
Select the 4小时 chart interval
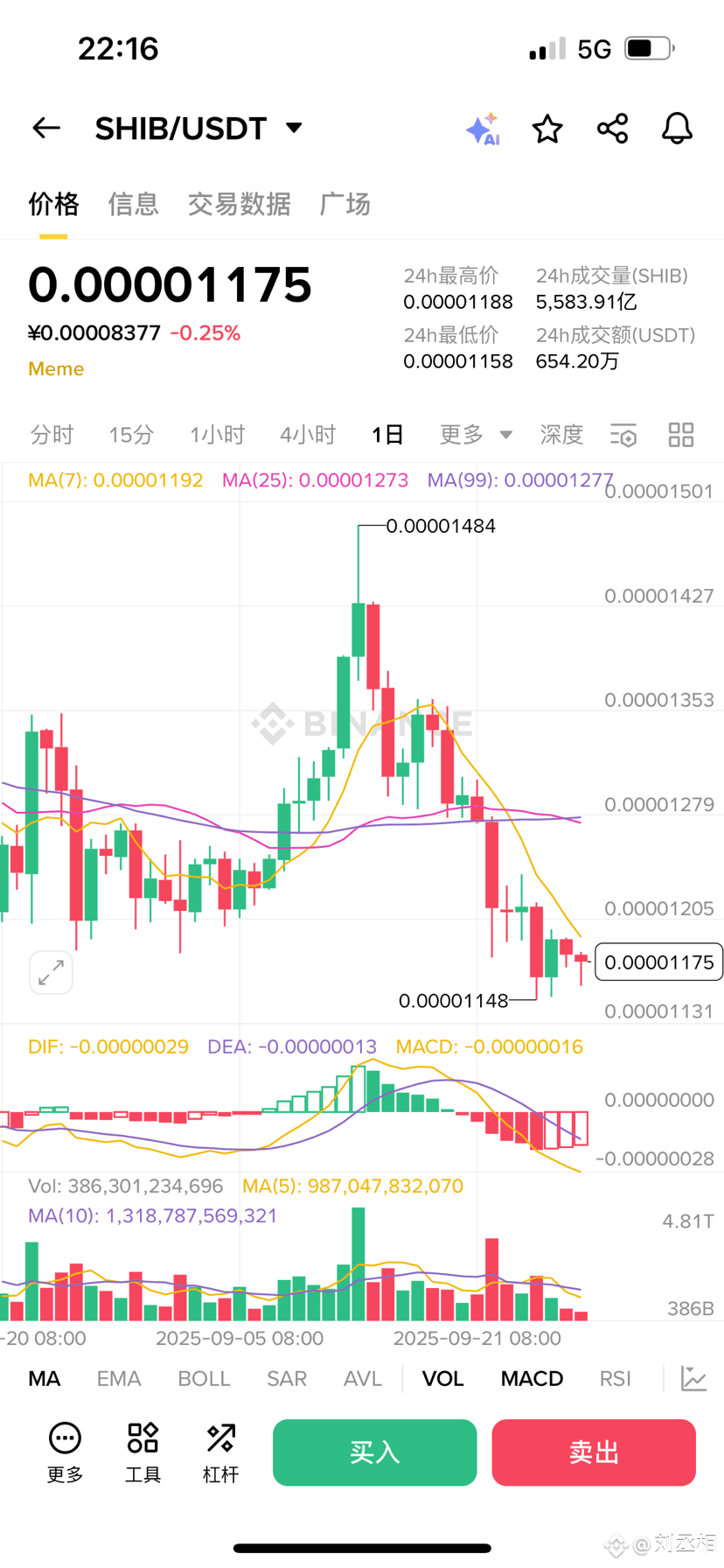click(308, 435)
